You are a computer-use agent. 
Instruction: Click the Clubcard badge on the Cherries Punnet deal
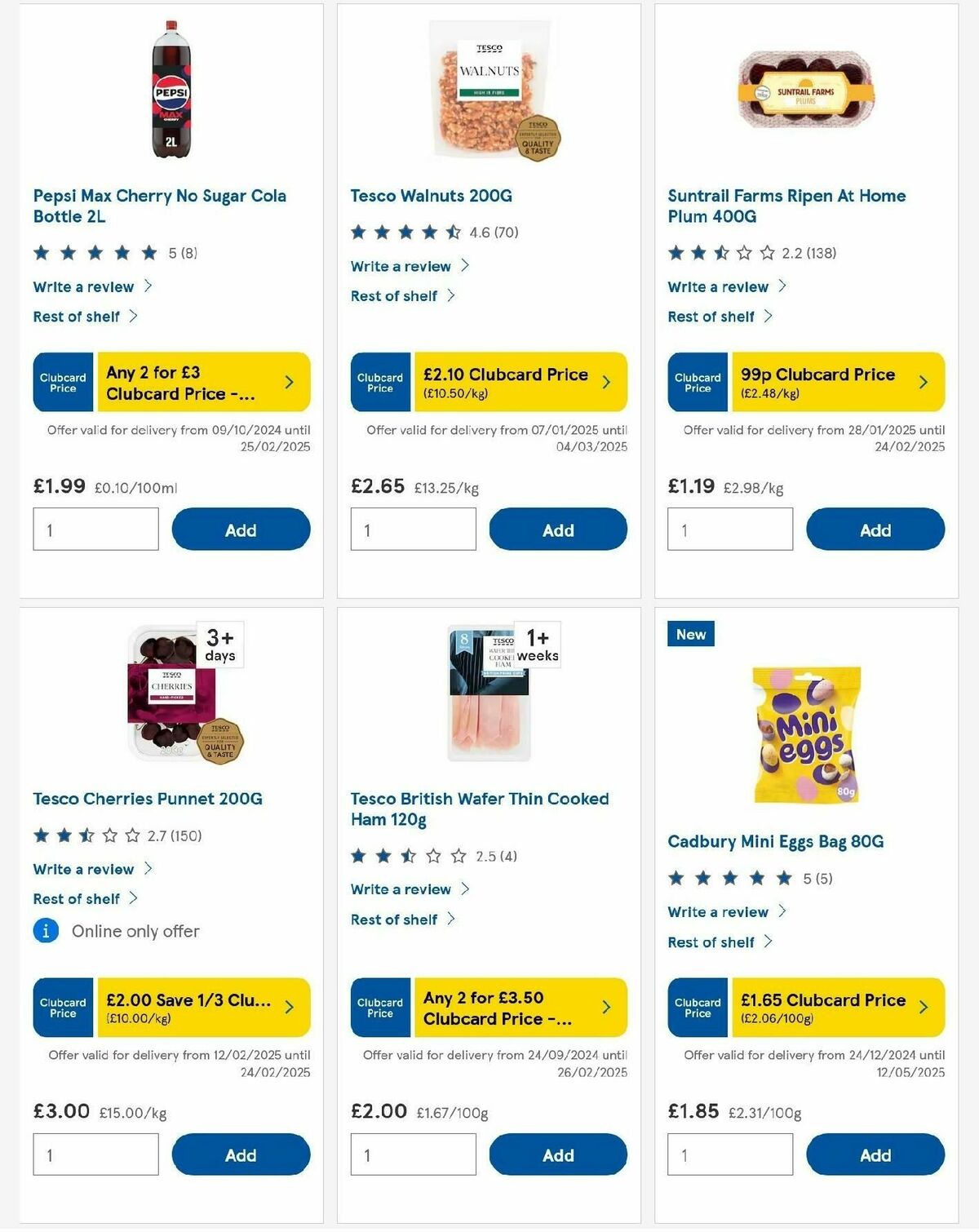(x=62, y=1008)
